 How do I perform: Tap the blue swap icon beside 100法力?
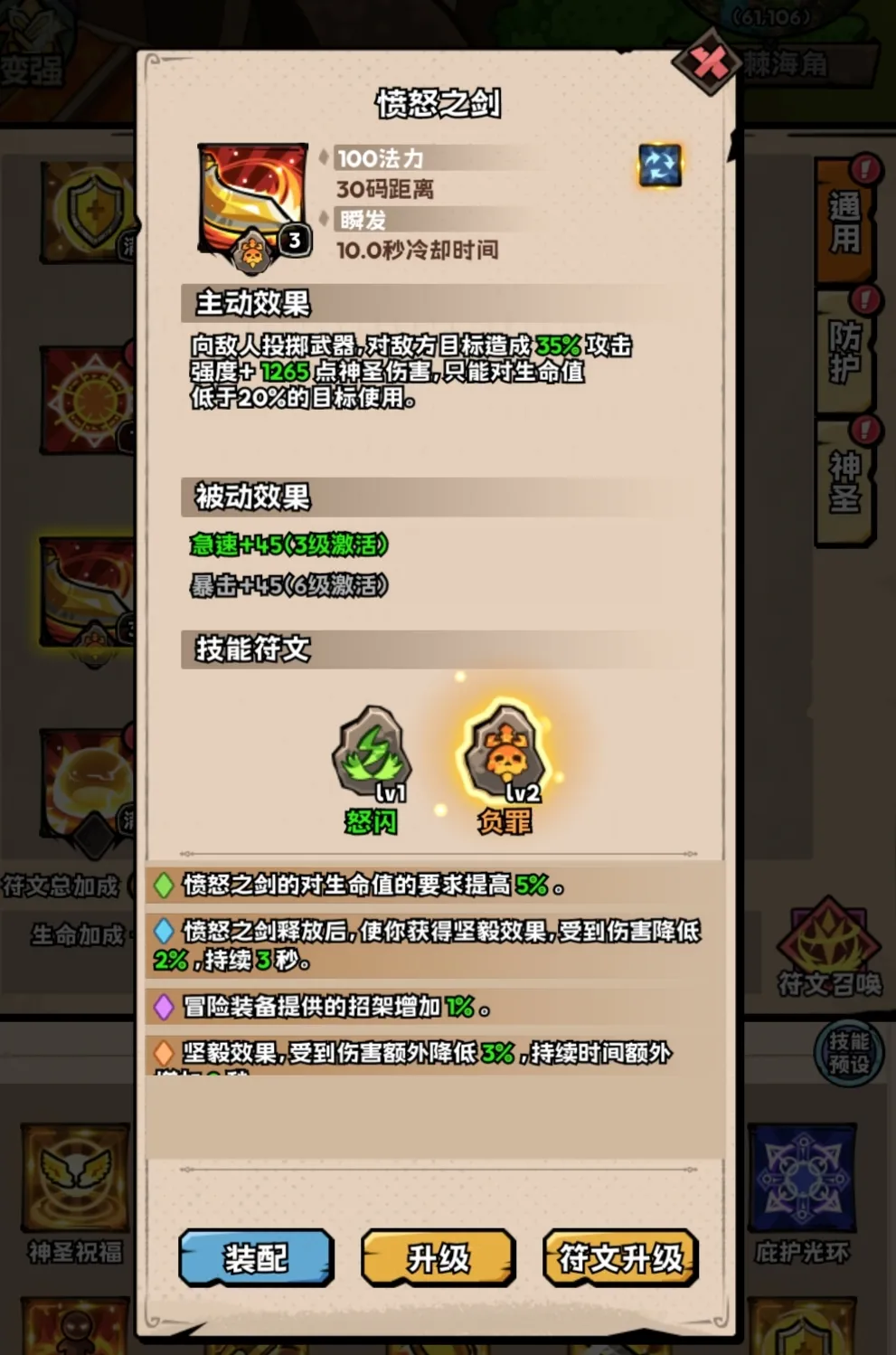pos(660,166)
